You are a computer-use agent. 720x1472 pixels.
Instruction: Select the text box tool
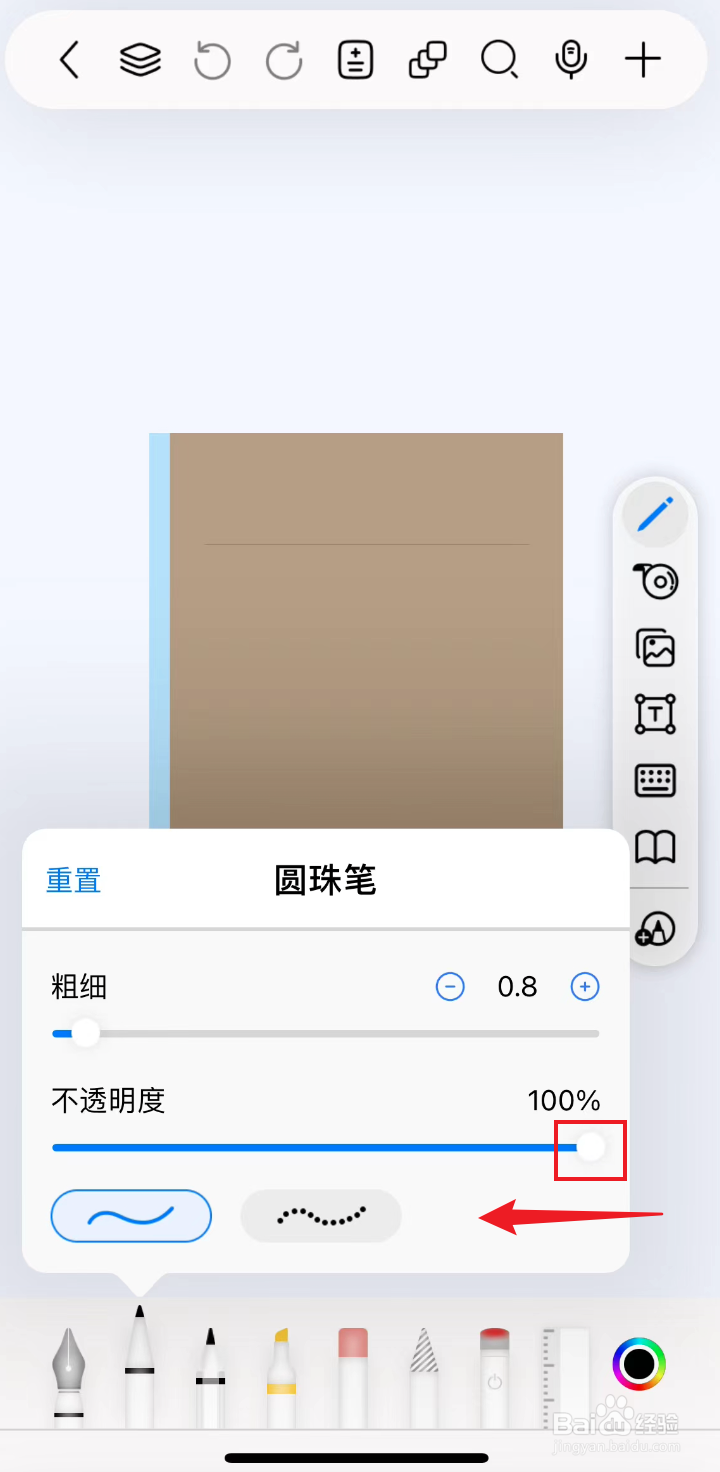click(655, 714)
